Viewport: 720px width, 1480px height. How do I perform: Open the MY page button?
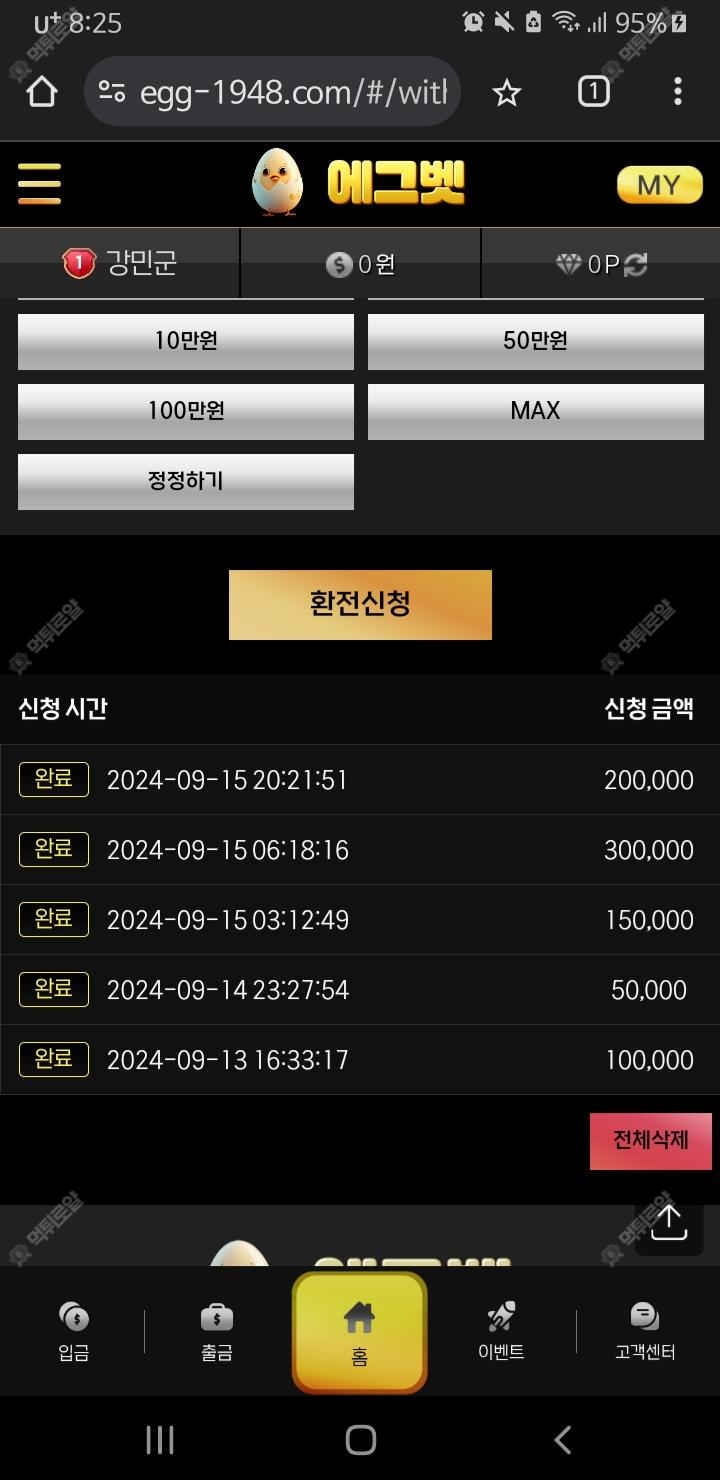coord(659,185)
